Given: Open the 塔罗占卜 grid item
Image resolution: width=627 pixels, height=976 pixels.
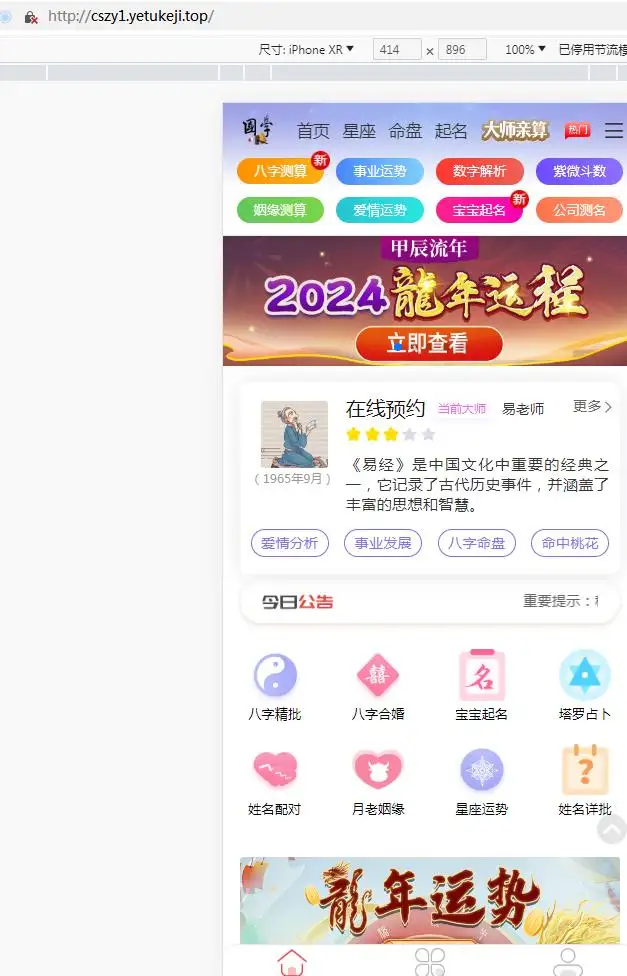Looking at the screenshot, I should (x=585, y=686).
